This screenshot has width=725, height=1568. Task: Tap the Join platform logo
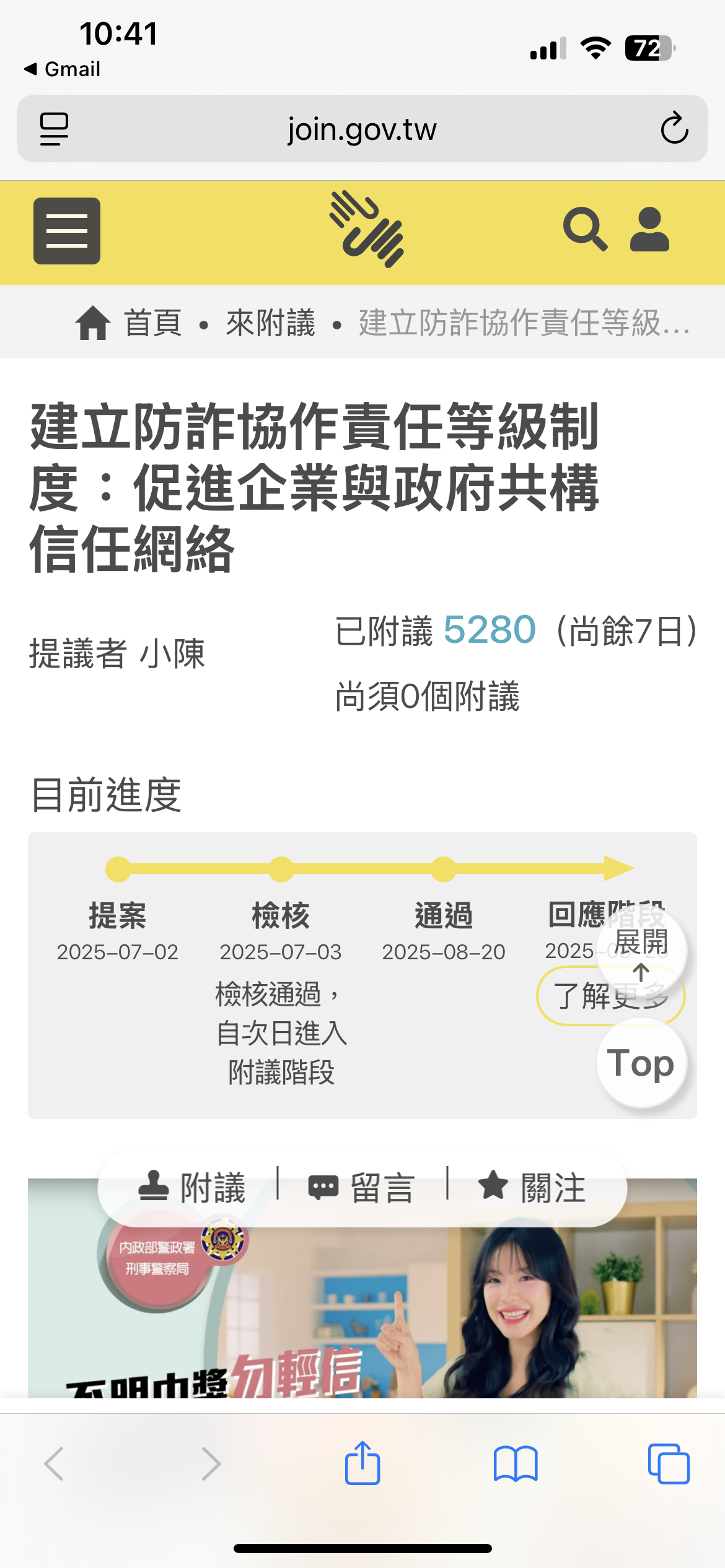[x=367, y=230]
